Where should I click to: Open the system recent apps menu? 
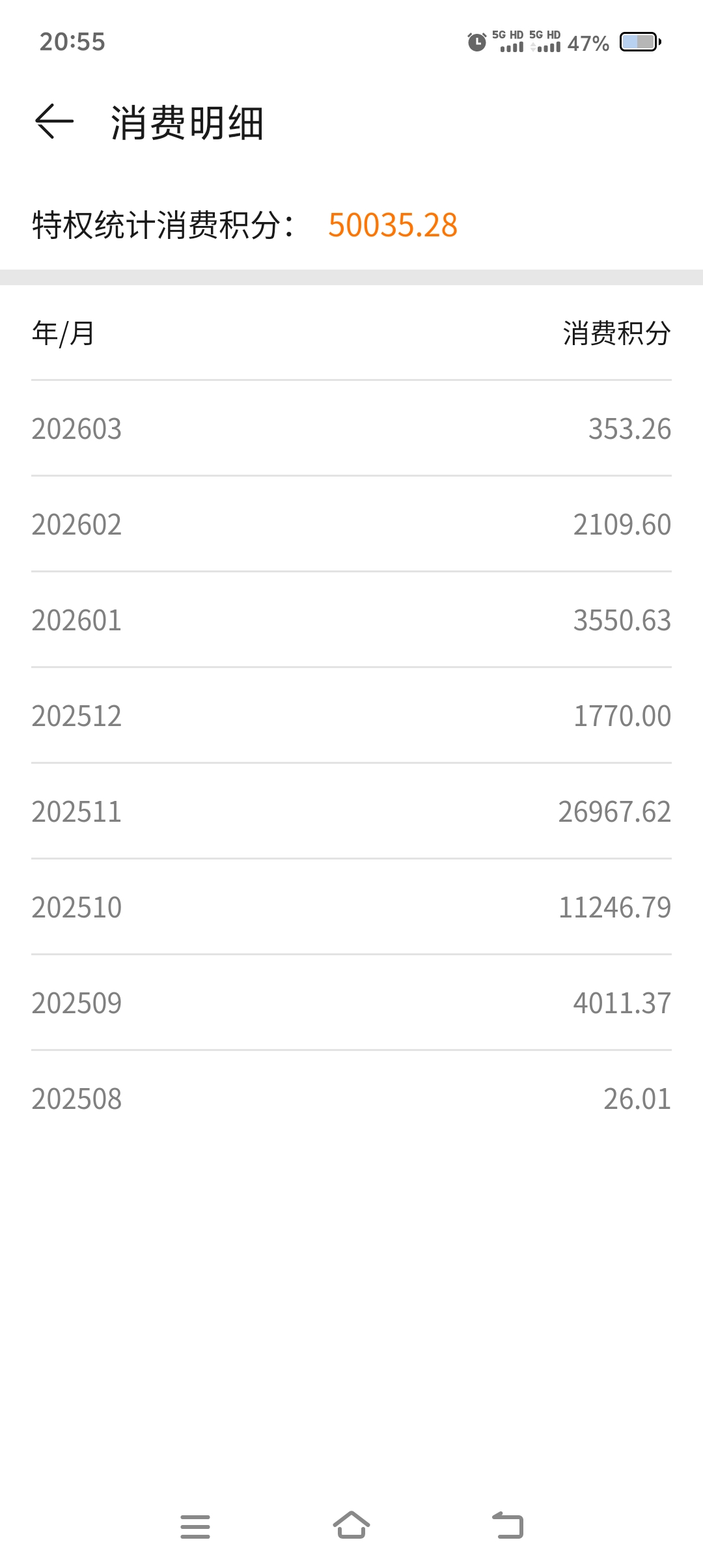click(195, 1526)
